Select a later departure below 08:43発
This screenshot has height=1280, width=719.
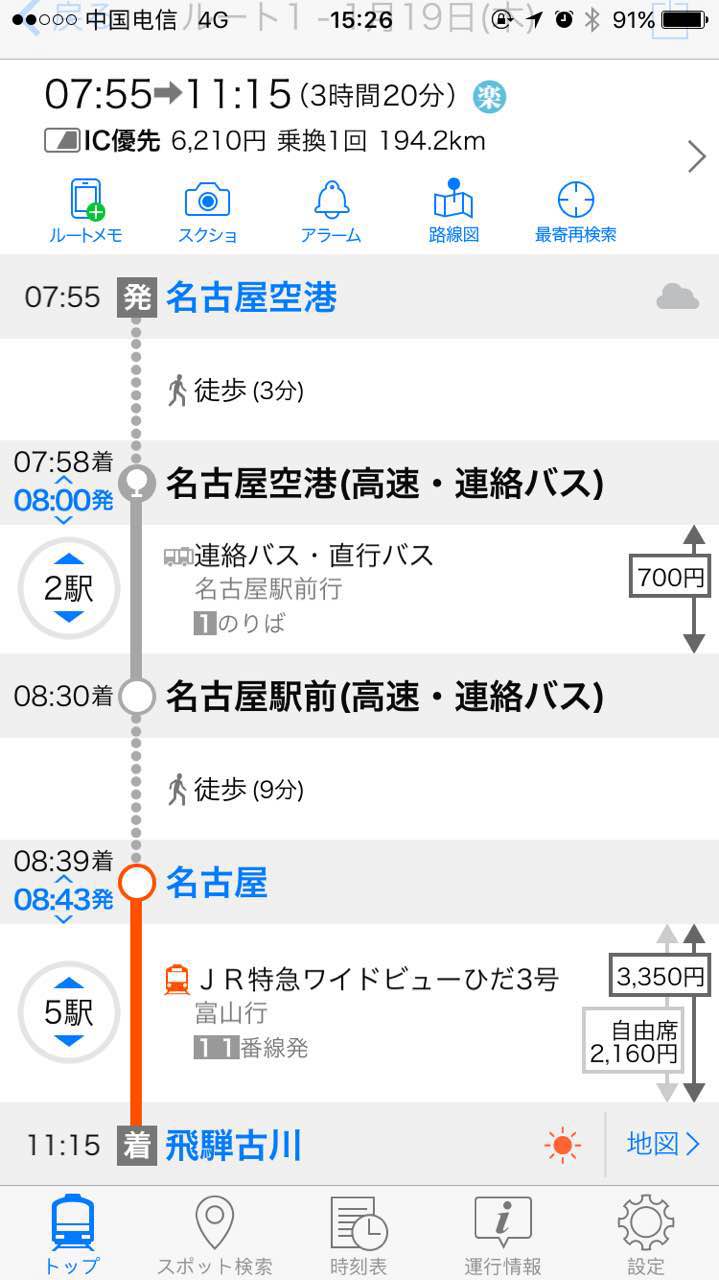pos(62,919)
